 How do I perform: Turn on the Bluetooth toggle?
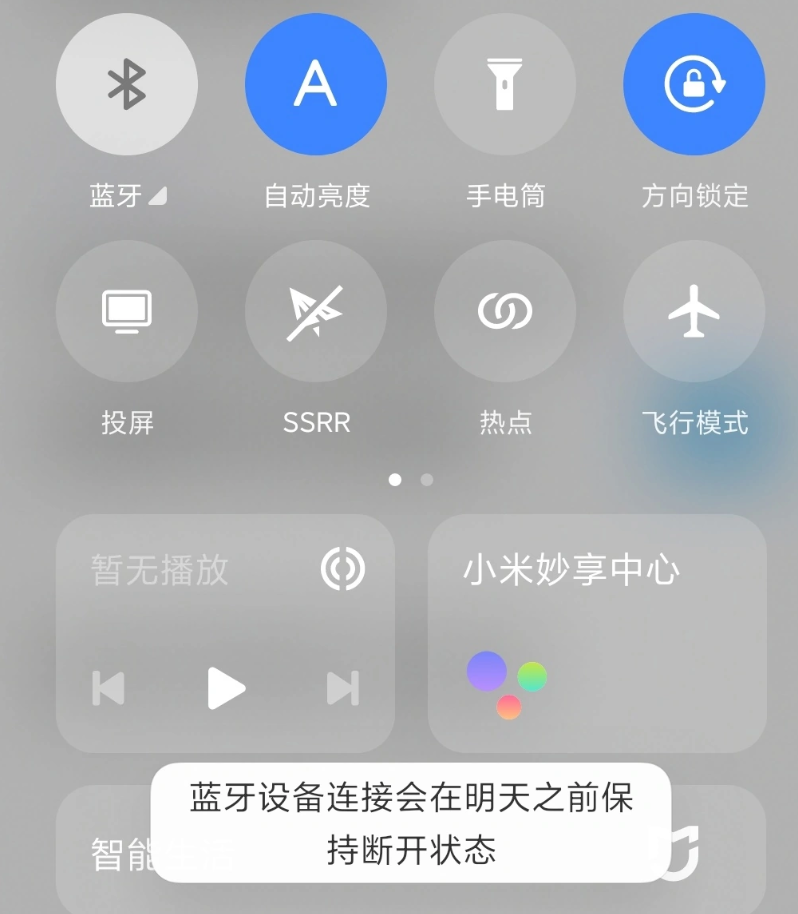[127, 84]
